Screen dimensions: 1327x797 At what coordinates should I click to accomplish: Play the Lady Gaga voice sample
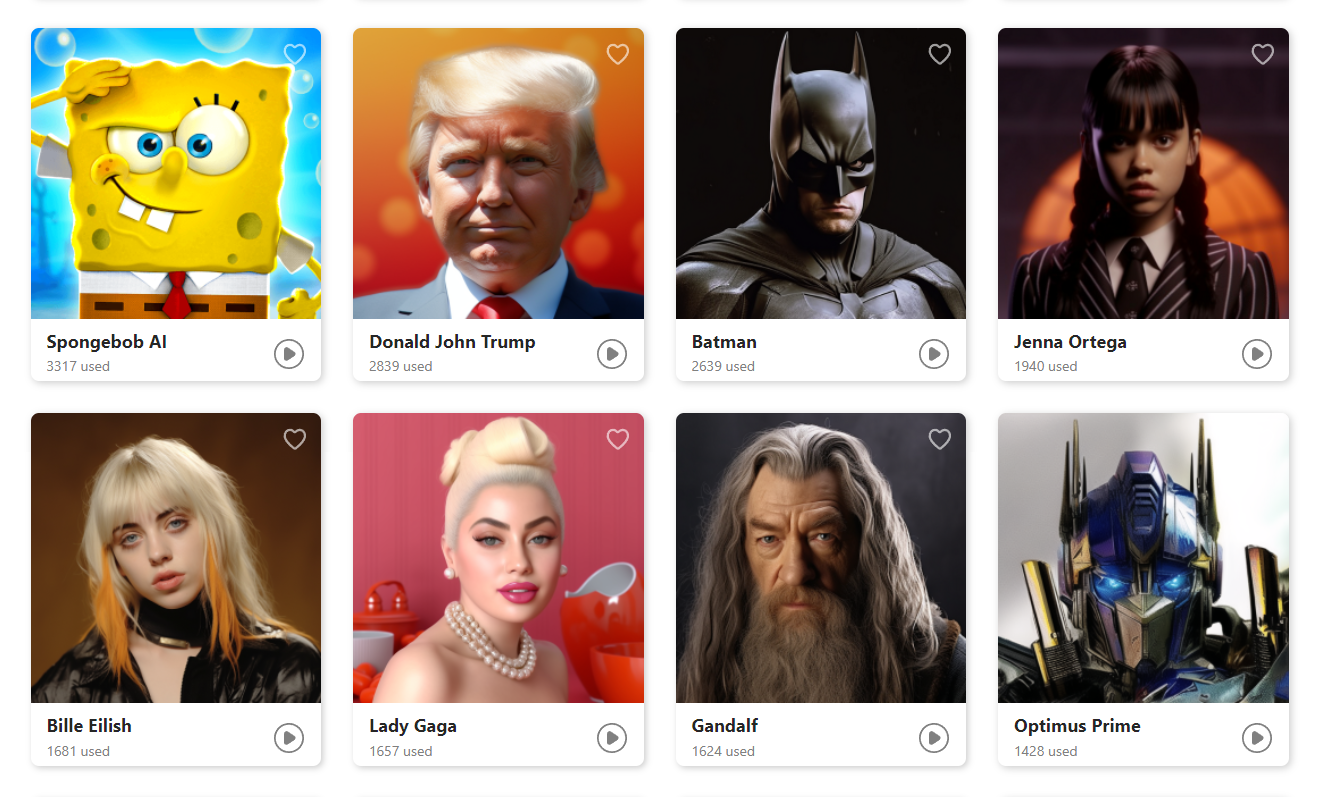pos(611,738)
